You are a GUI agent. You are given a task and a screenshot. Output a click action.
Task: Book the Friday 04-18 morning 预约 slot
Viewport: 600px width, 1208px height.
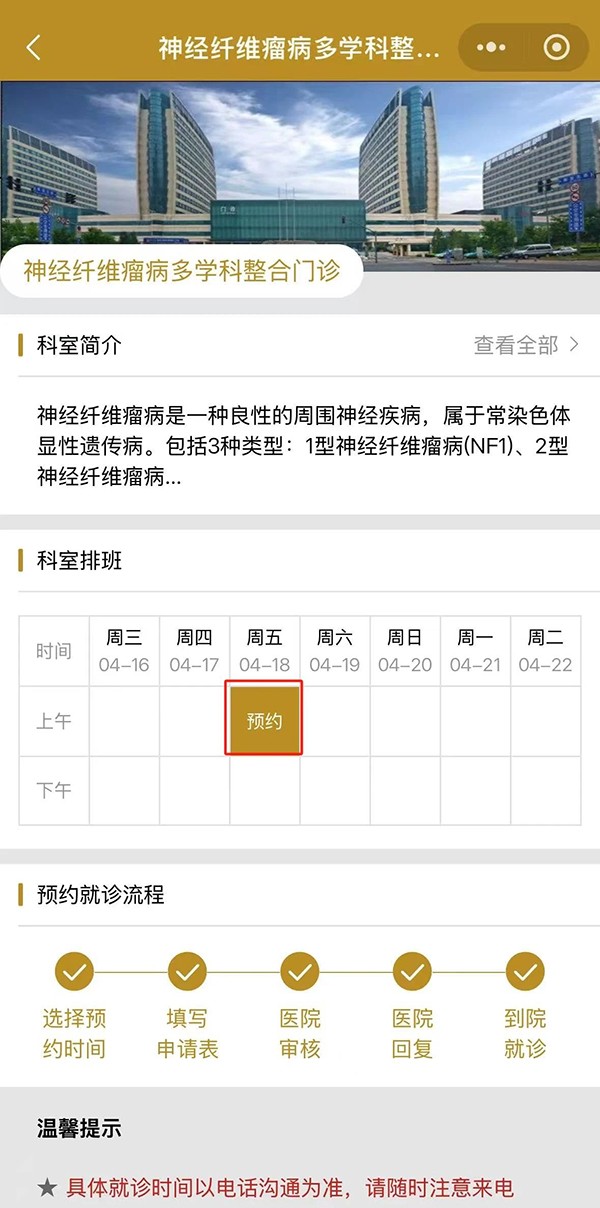pos(264,720)
